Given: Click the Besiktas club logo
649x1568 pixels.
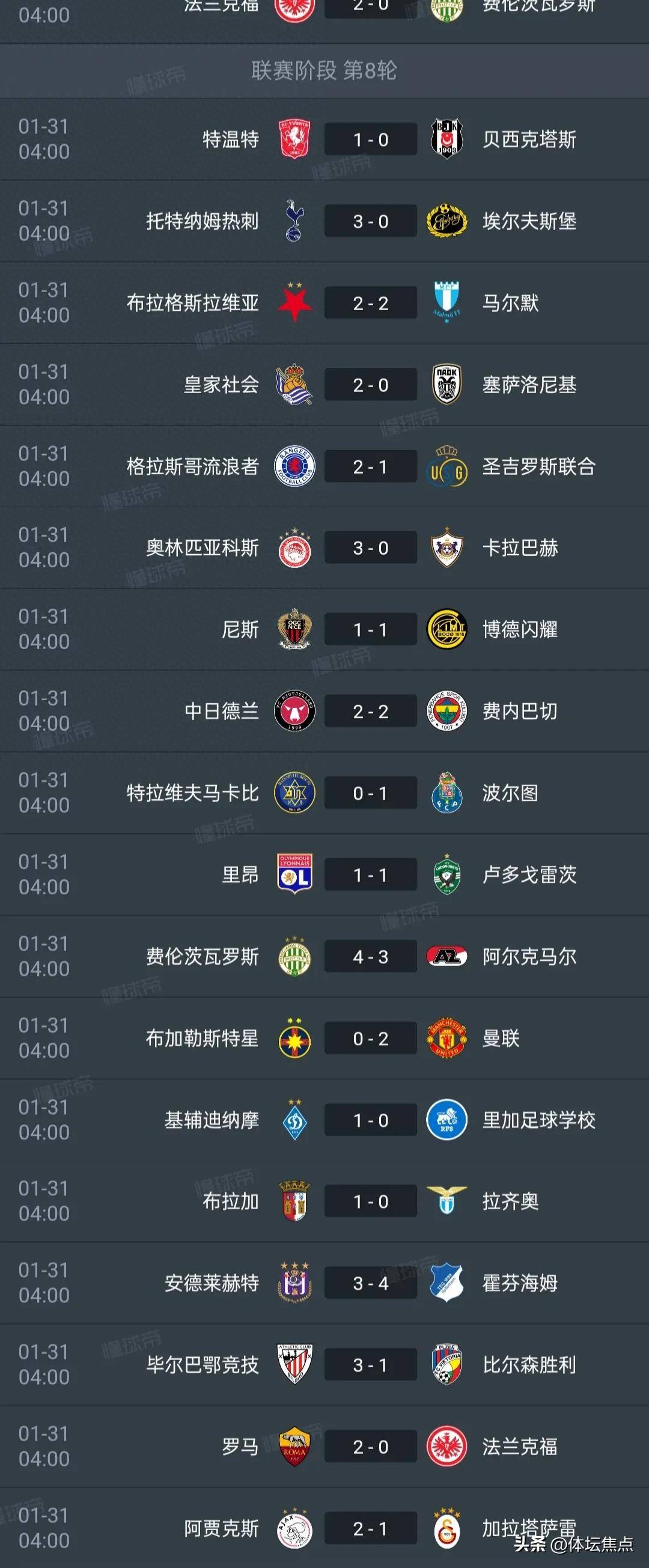Looking at the screenshot, I should click(x=448, y=139).
